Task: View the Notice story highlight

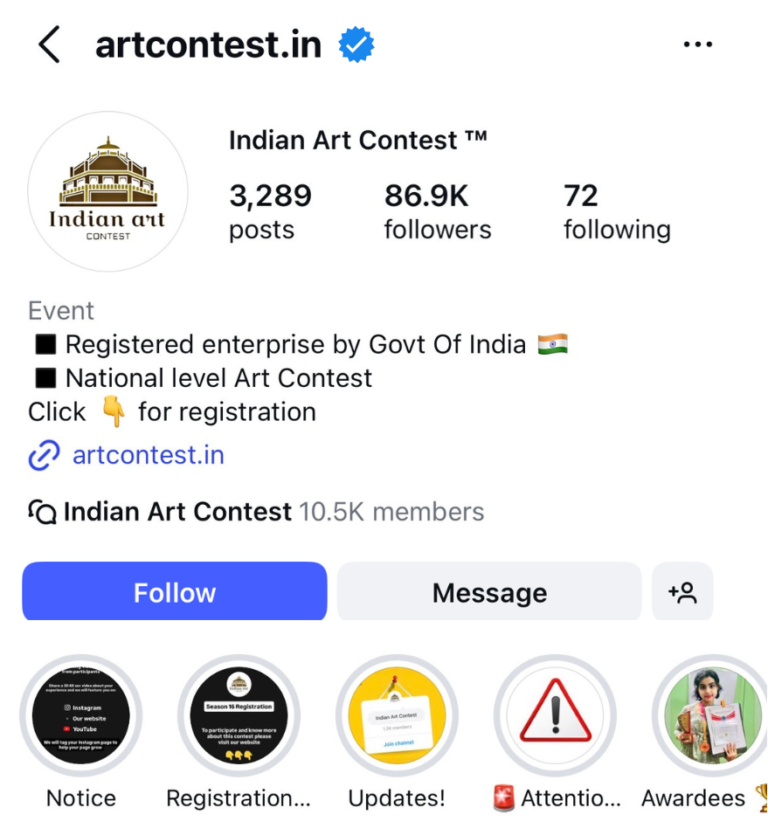Action: [81, 716]
